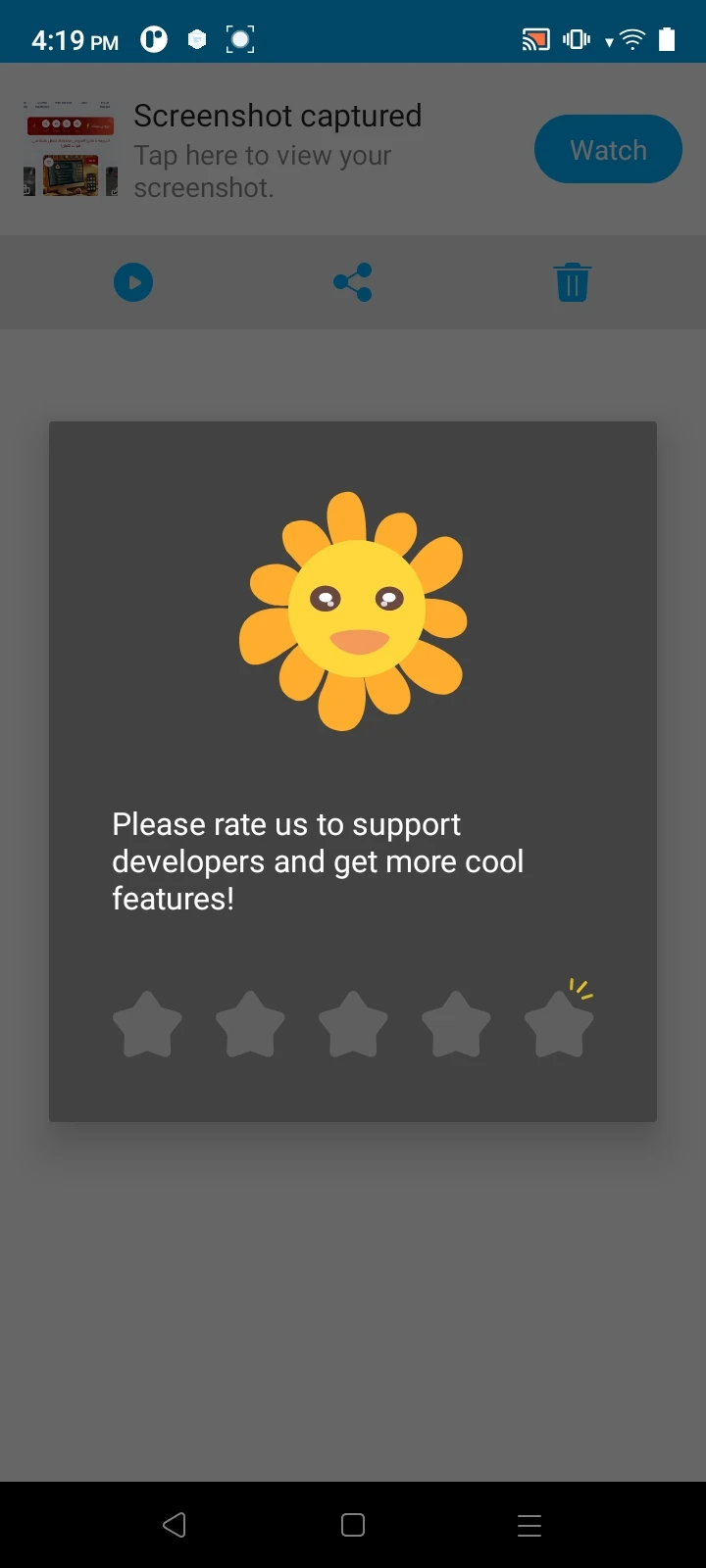Open the captured screenshot thumbnail
706x1568 pixels.
click(x=71, y=149)
